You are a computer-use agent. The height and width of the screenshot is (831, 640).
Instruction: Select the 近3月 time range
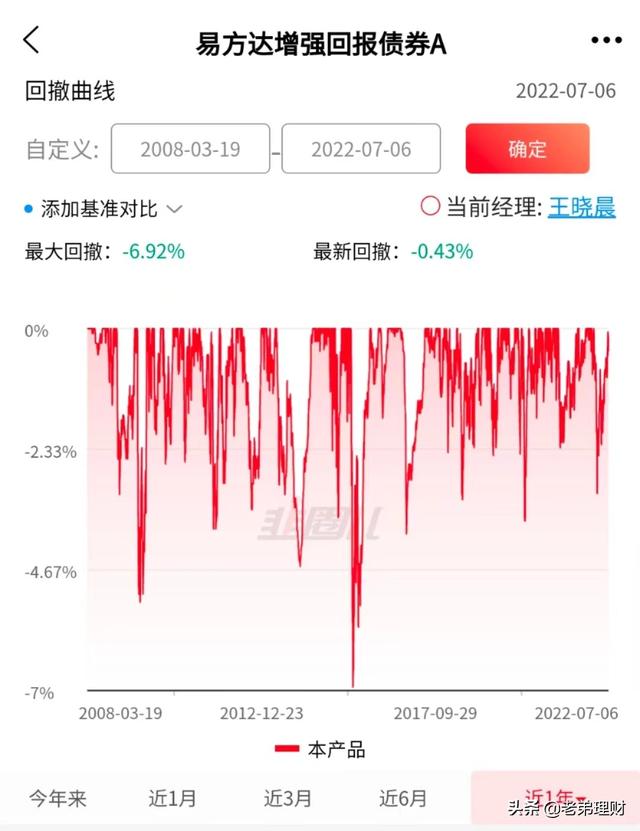coord(287,798)
